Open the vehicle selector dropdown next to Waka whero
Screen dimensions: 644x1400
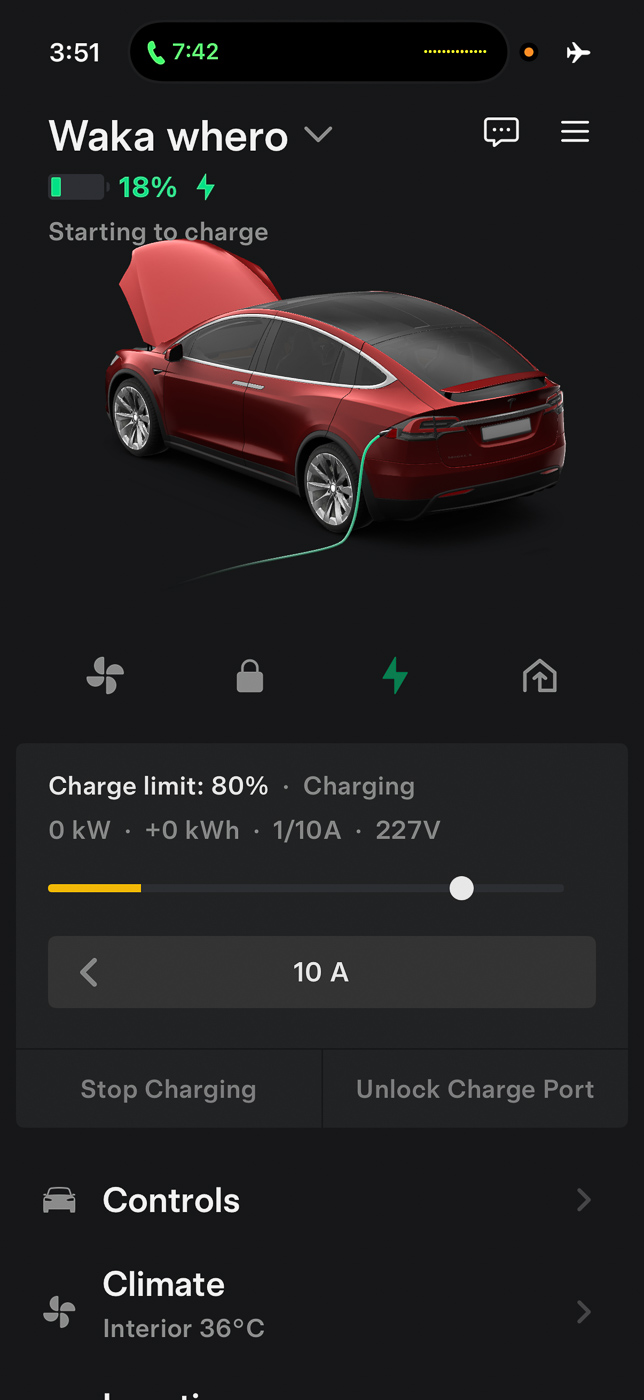pyautogui.click(x=318, y=135)
